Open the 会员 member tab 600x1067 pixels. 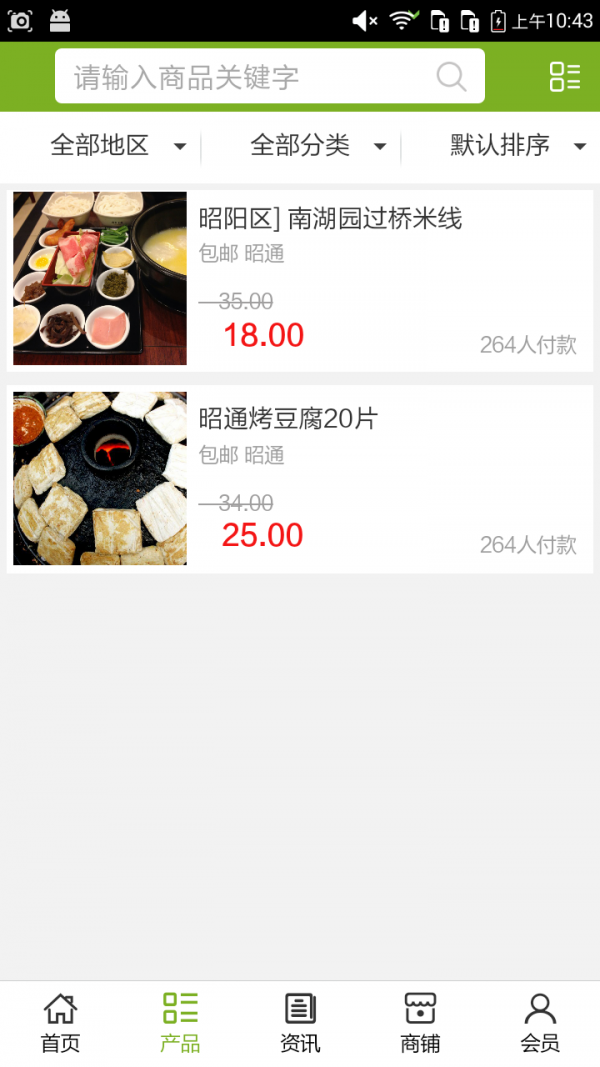click(x=540, y=1022)
